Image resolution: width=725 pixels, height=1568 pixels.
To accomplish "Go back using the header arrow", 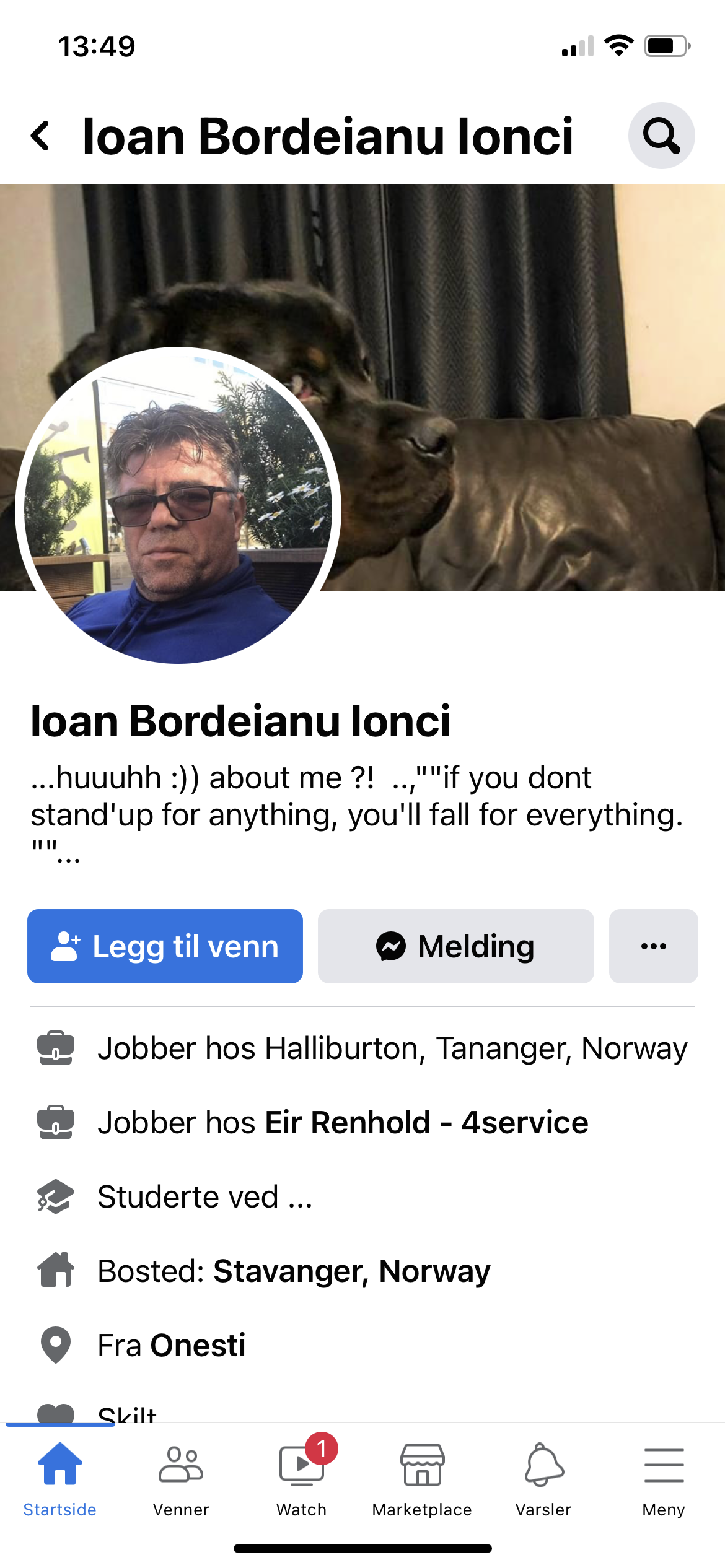I will [x=41, y=136].
